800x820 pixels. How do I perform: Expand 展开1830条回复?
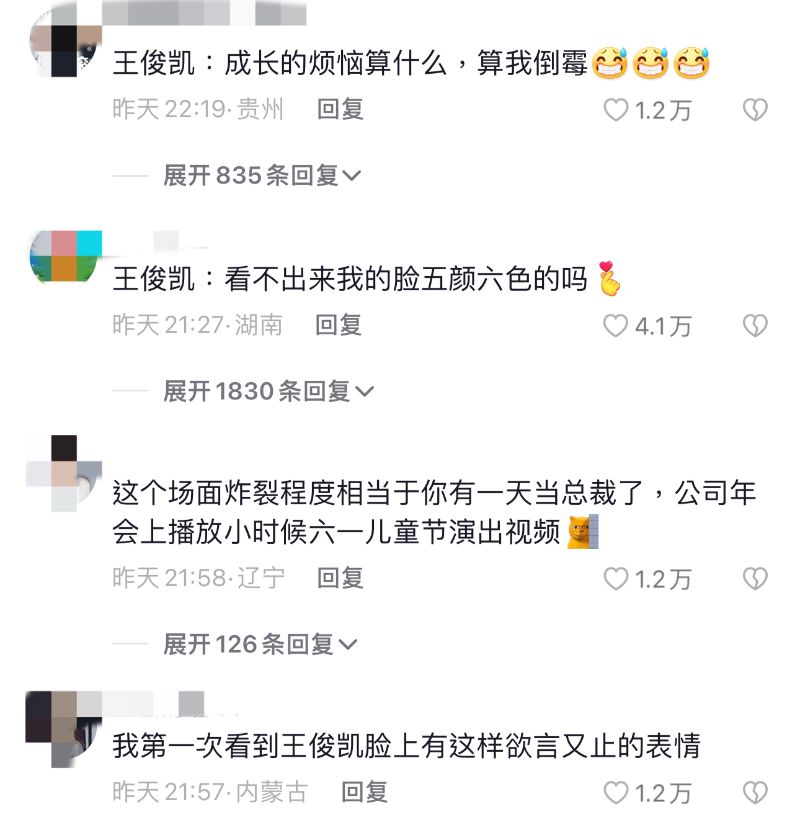click(x=268, y=392)
